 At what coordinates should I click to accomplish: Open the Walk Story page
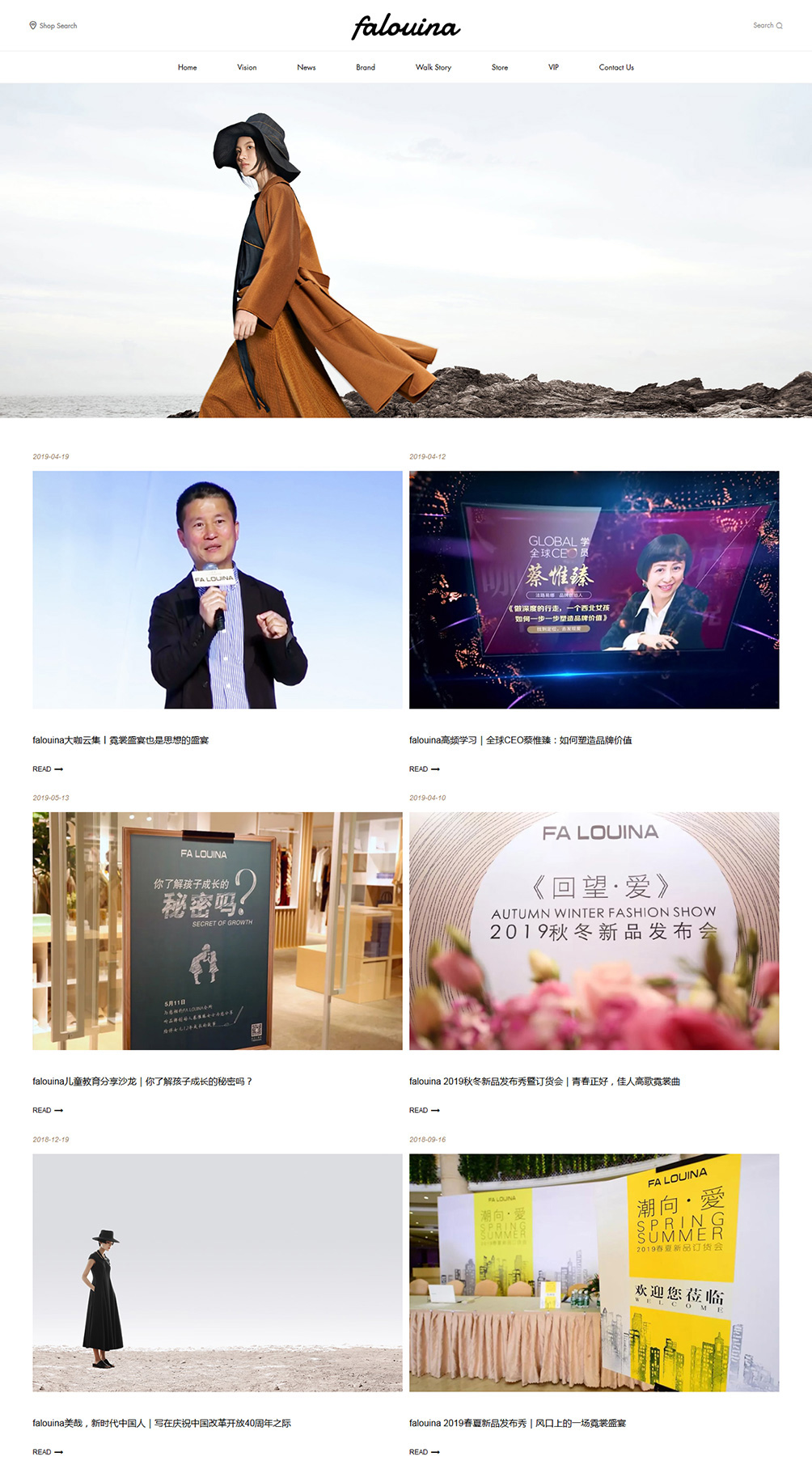coord(433,67)
